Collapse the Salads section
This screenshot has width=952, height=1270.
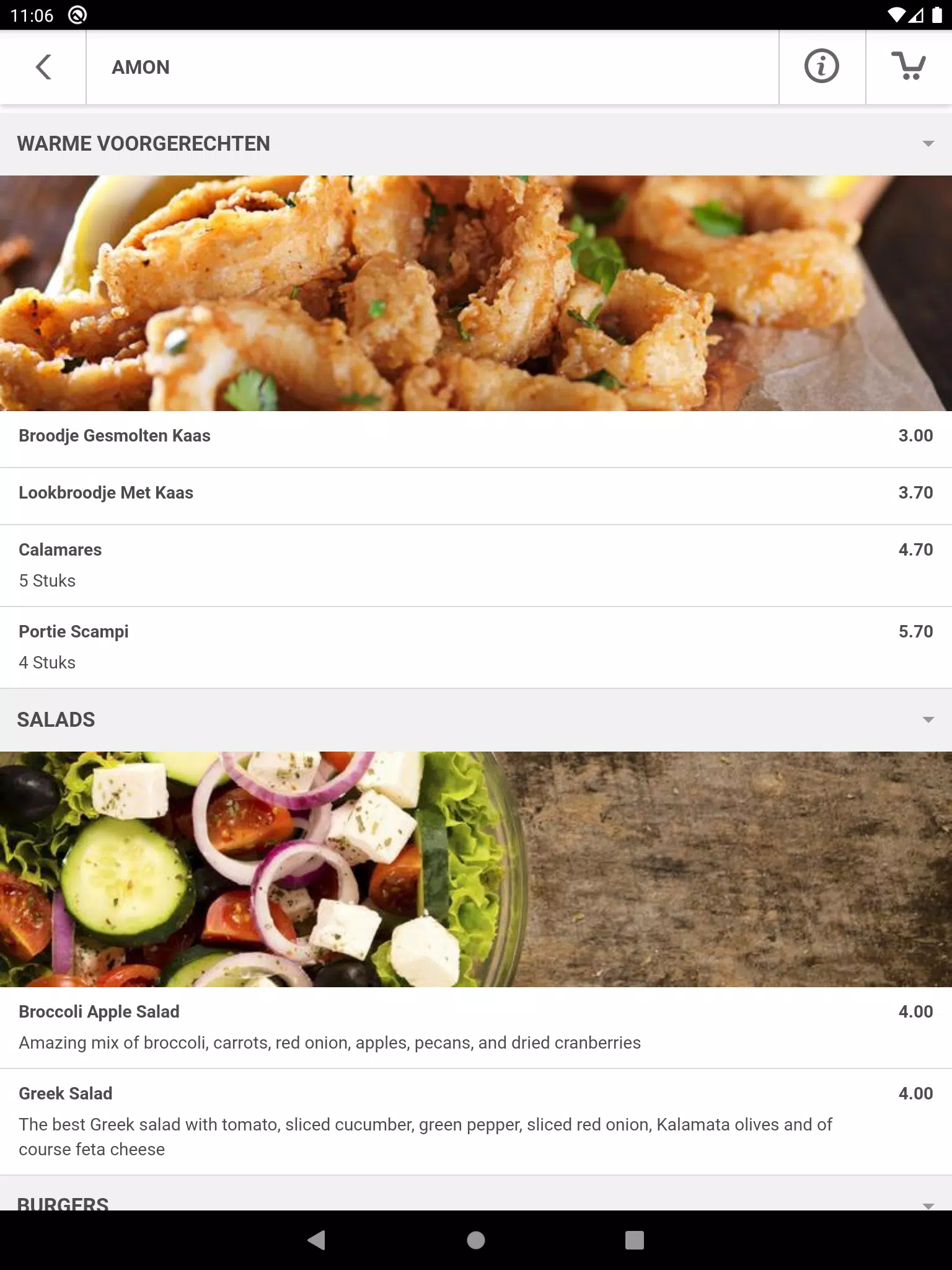pos(476,720)
